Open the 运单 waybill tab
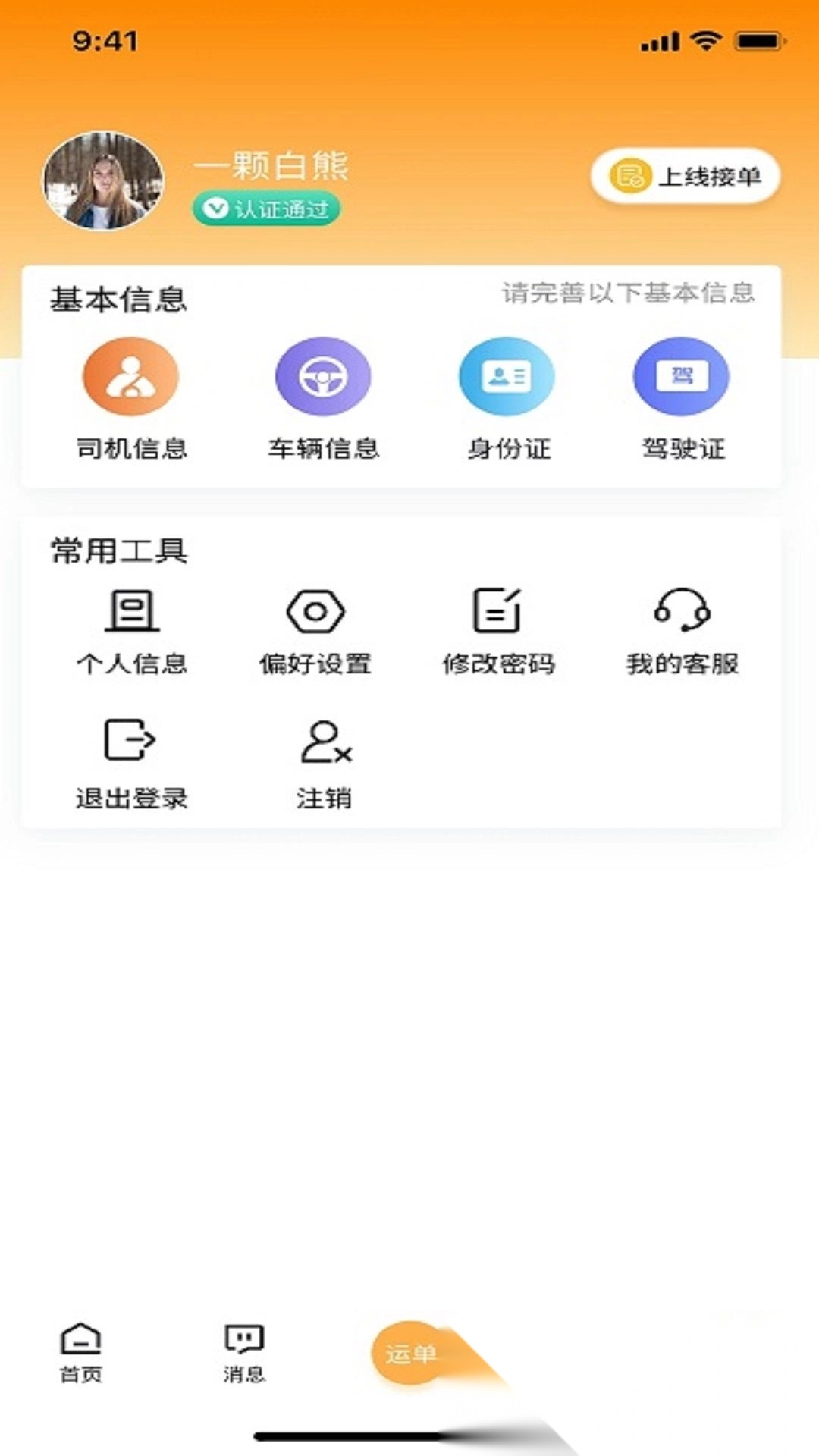This screenshot has width=819, height=1456. [410, 1353]
